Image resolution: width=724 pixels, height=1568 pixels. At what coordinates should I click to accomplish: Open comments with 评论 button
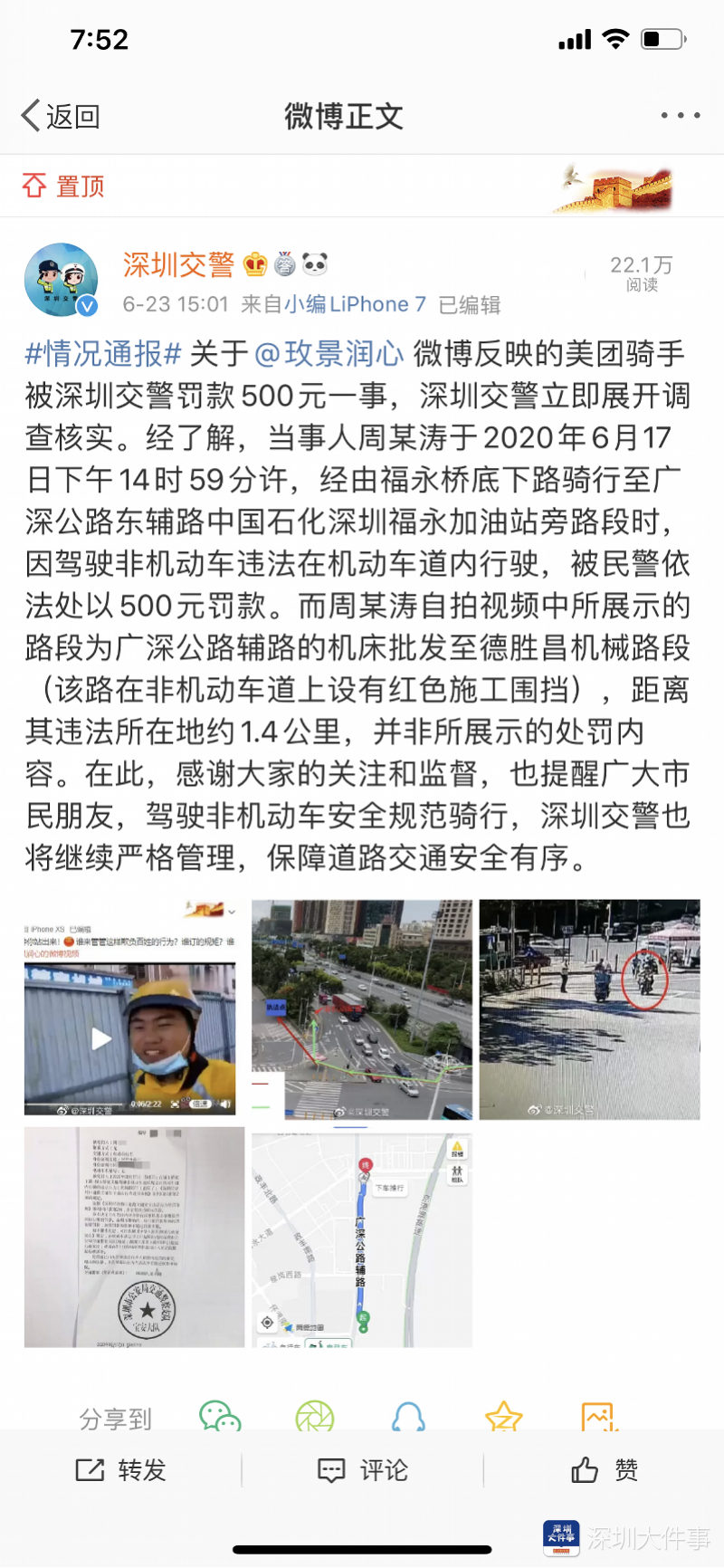coord(363,1470)
